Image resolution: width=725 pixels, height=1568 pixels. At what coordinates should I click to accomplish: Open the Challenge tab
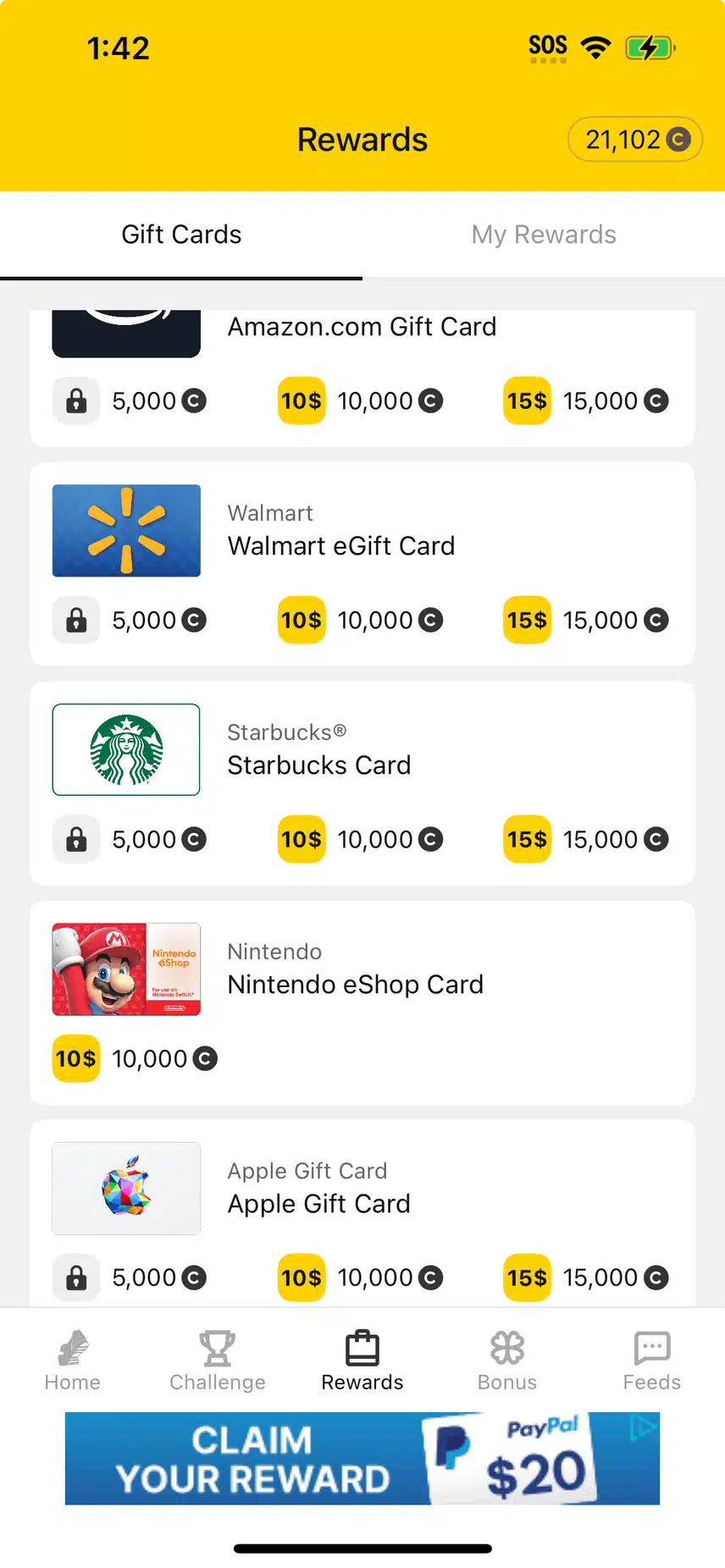tap(218, 1360)
